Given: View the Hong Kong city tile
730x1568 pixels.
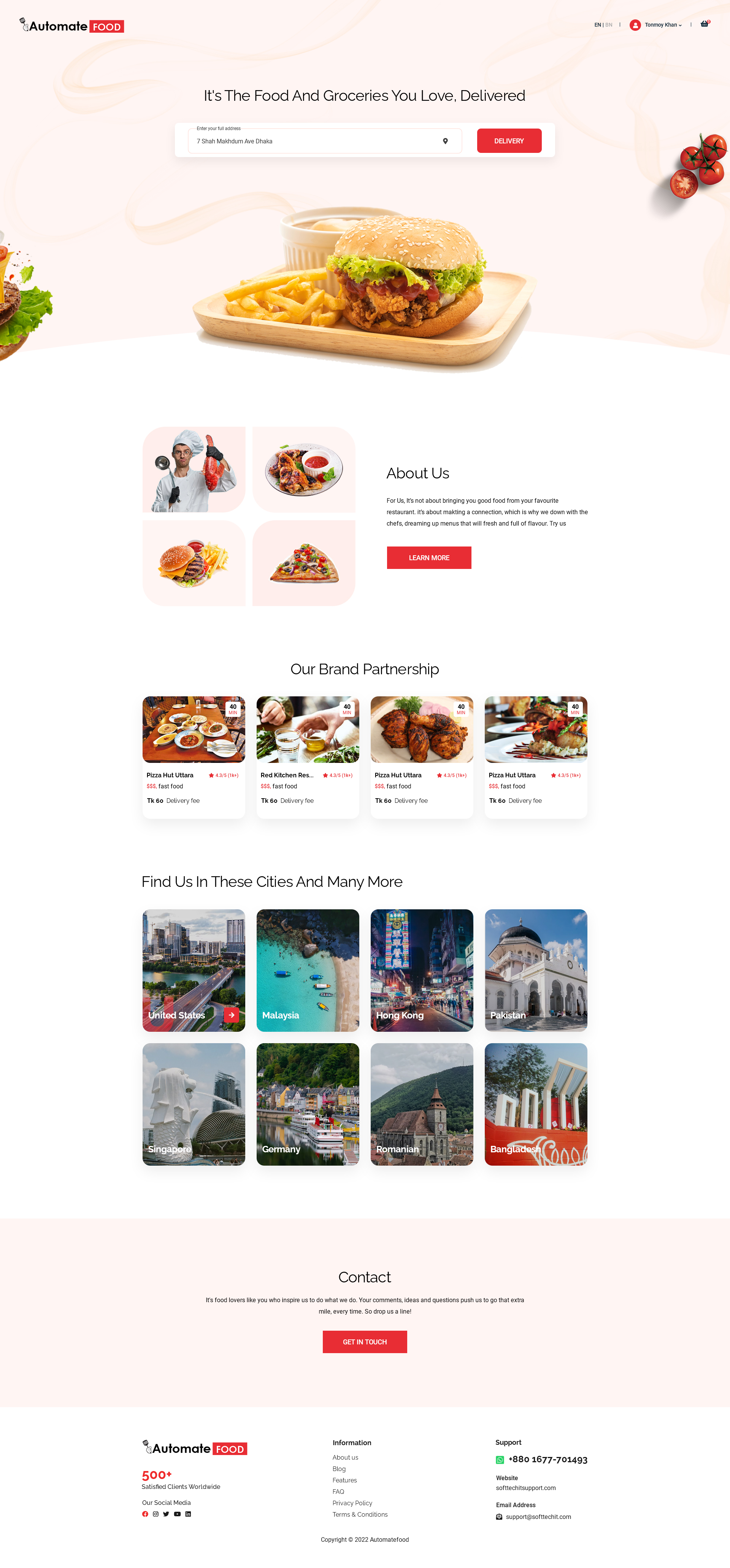Looking at the screenshot, I should [x=422, y=970].
